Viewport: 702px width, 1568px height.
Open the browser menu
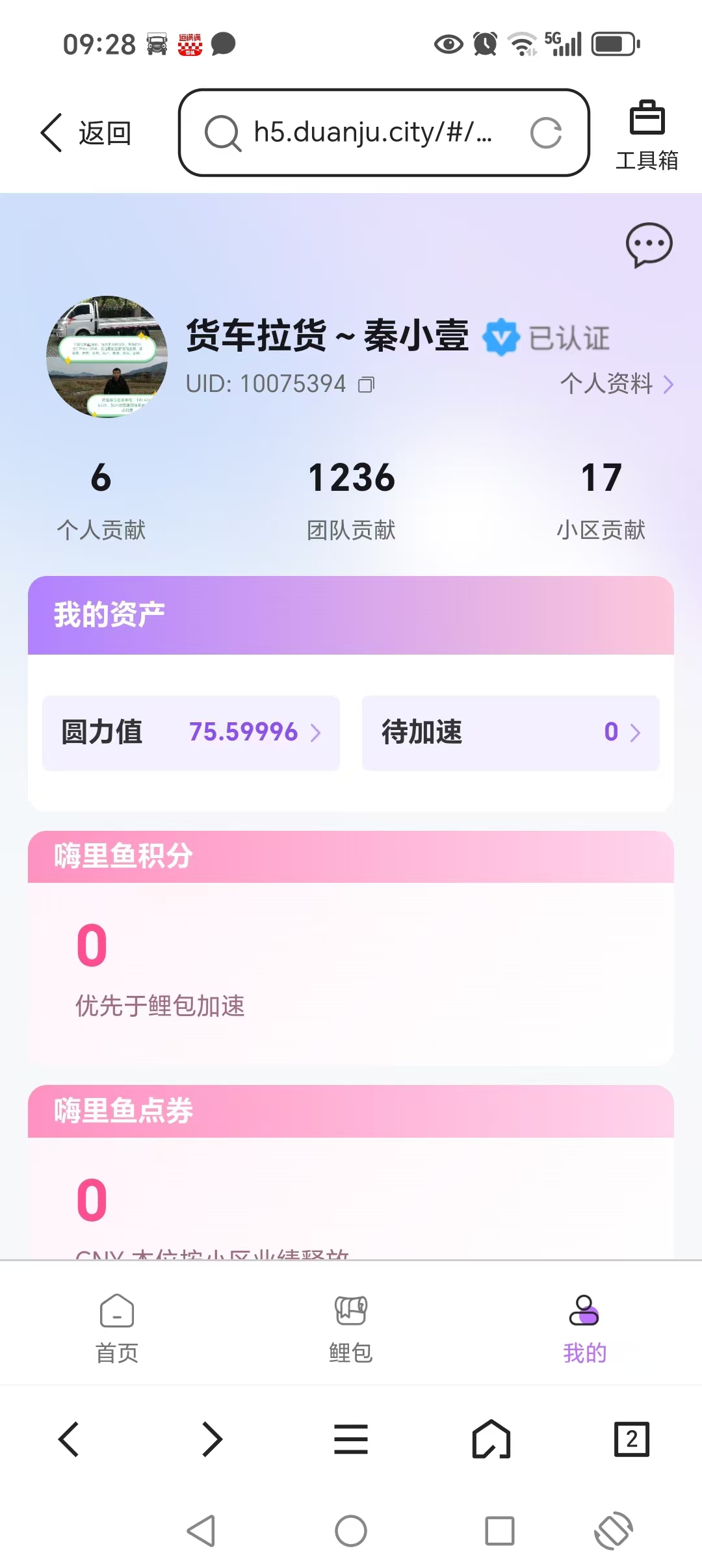(x=351, y=1439)
